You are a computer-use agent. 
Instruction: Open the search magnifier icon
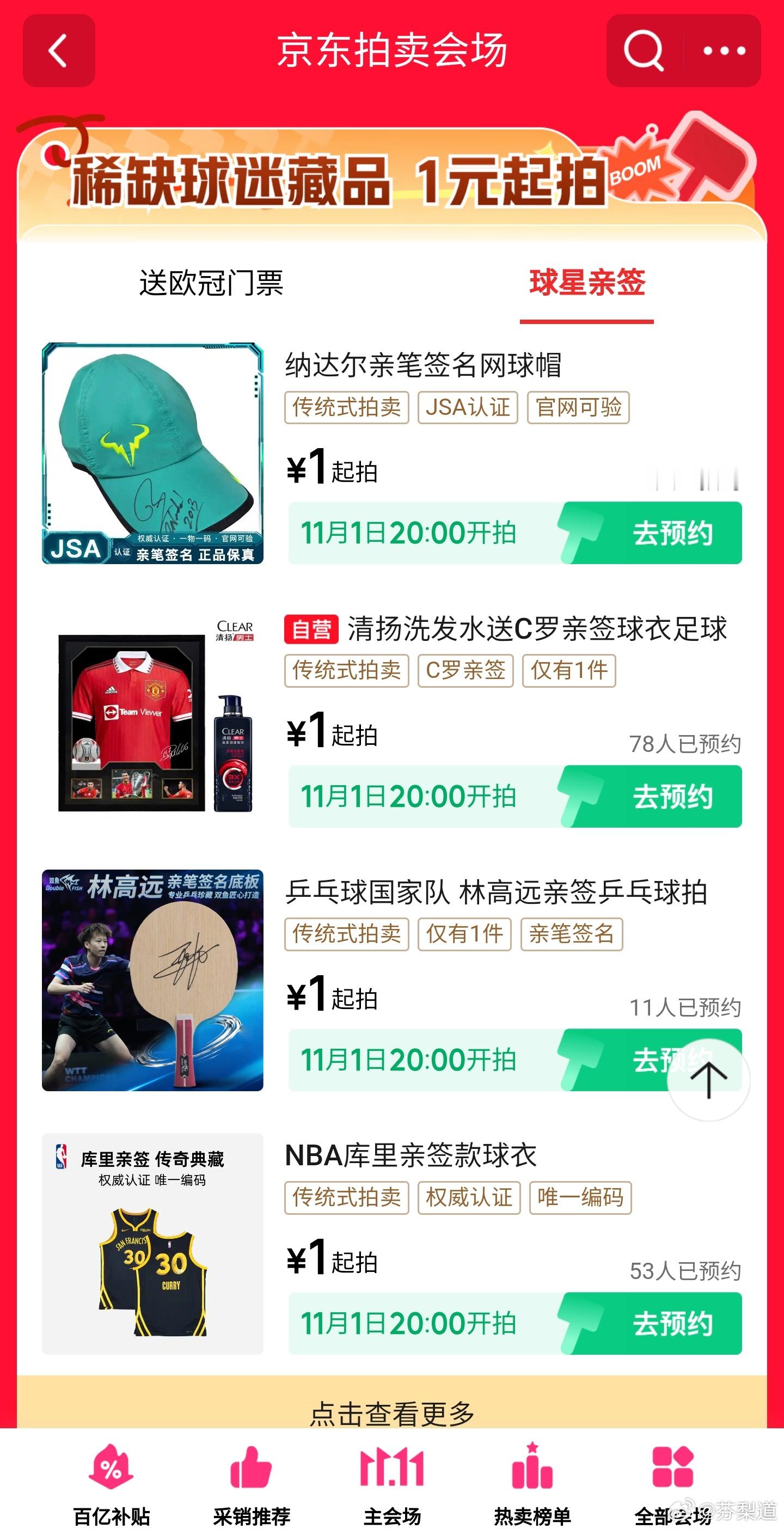click(644, 51)
